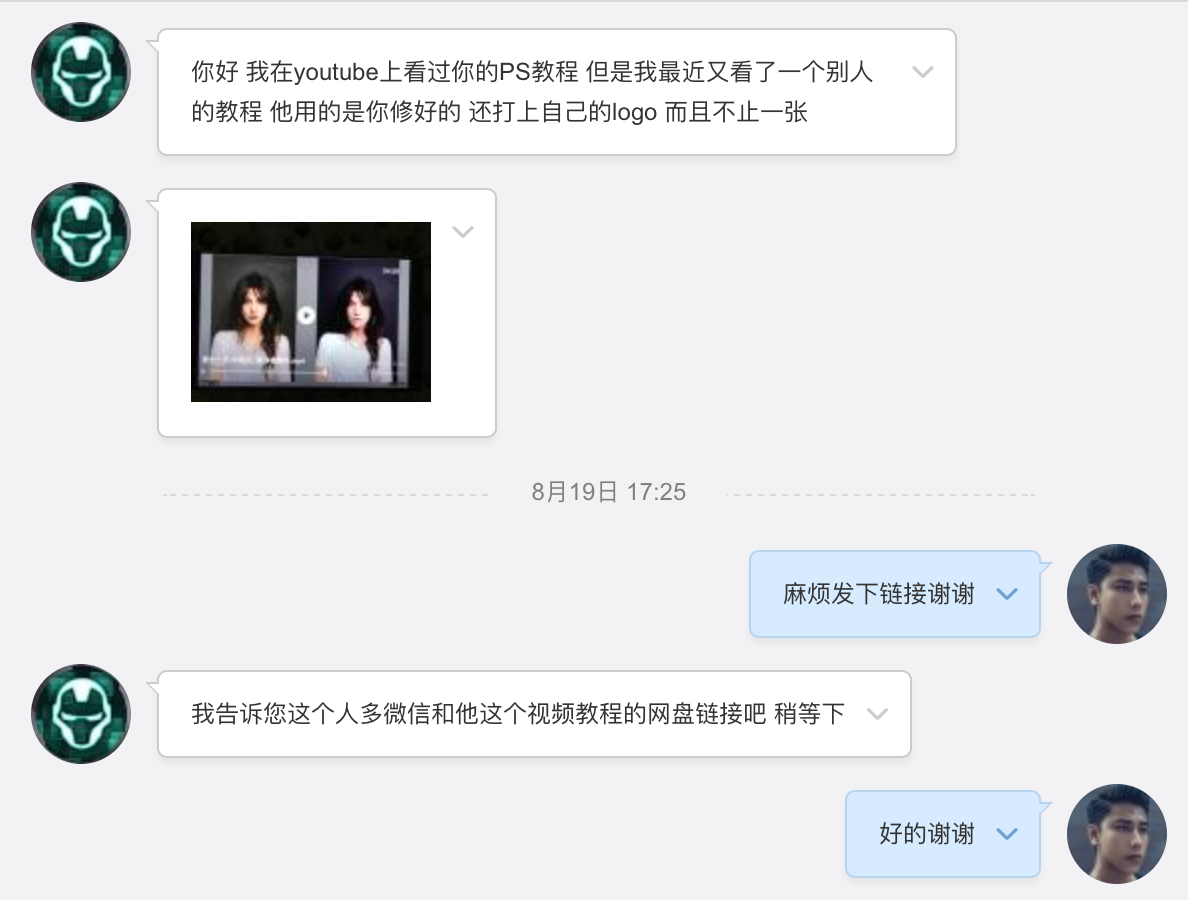This screenshot has height=900, width=1188.
Task: Expand options for the 麻烦发下链接谢谢 message
Action: [x=1007, y=594]
